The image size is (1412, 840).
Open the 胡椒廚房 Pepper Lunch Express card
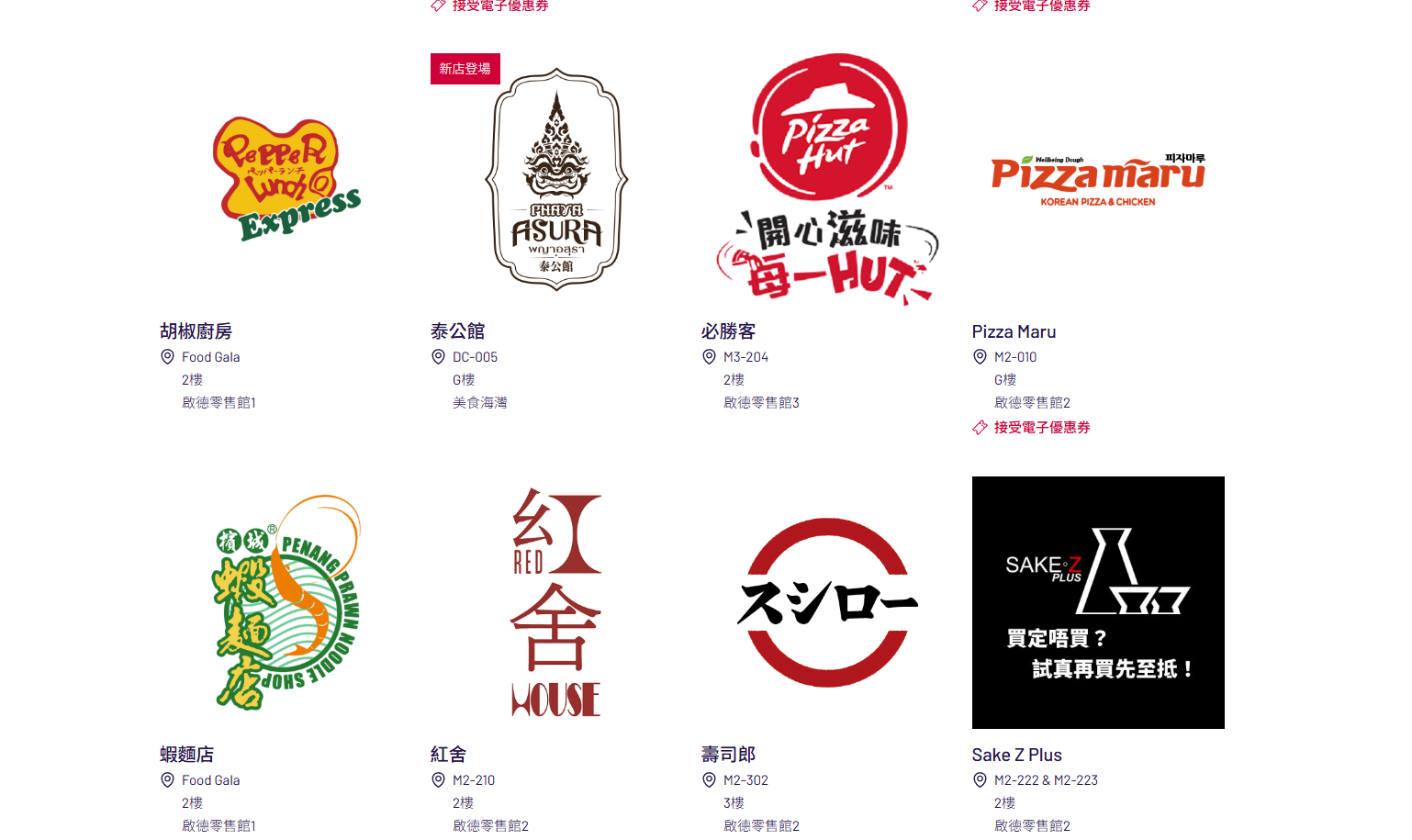point(286,180)
